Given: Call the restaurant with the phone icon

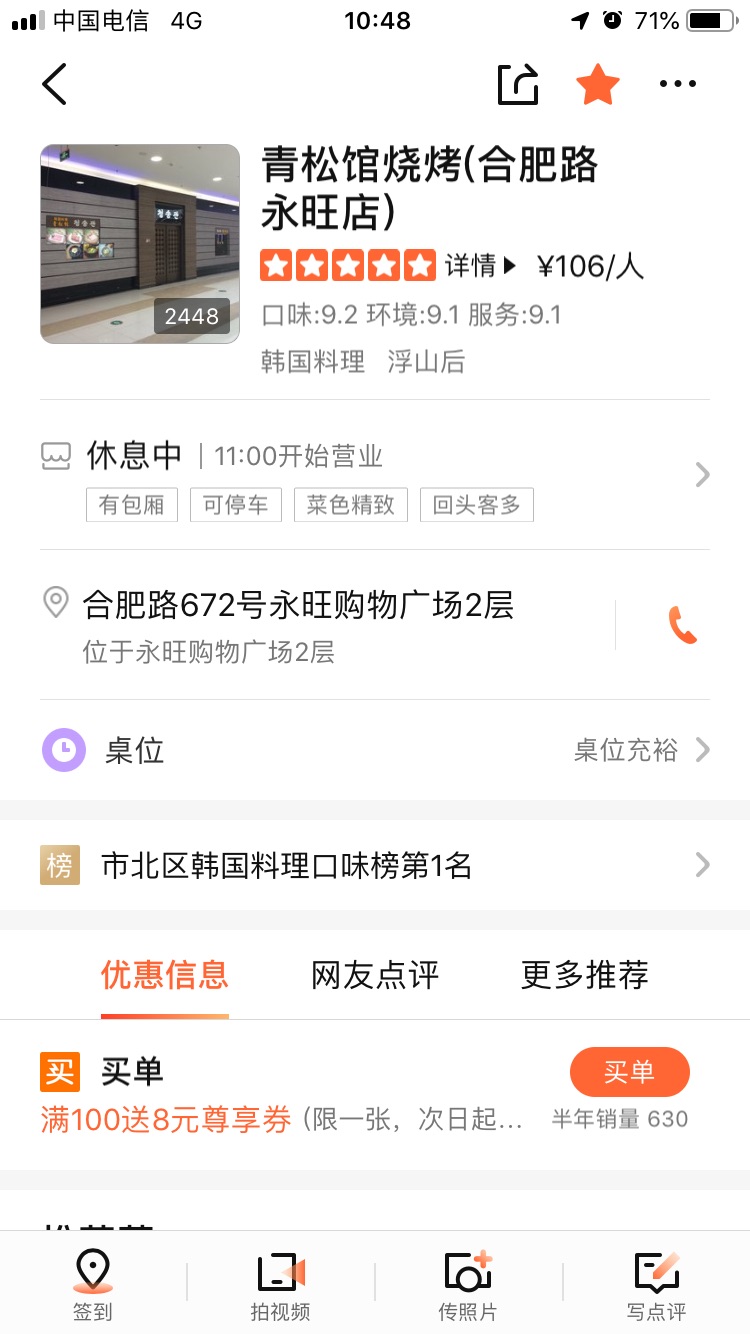Looking at the screenshot, I should (682, 626).
